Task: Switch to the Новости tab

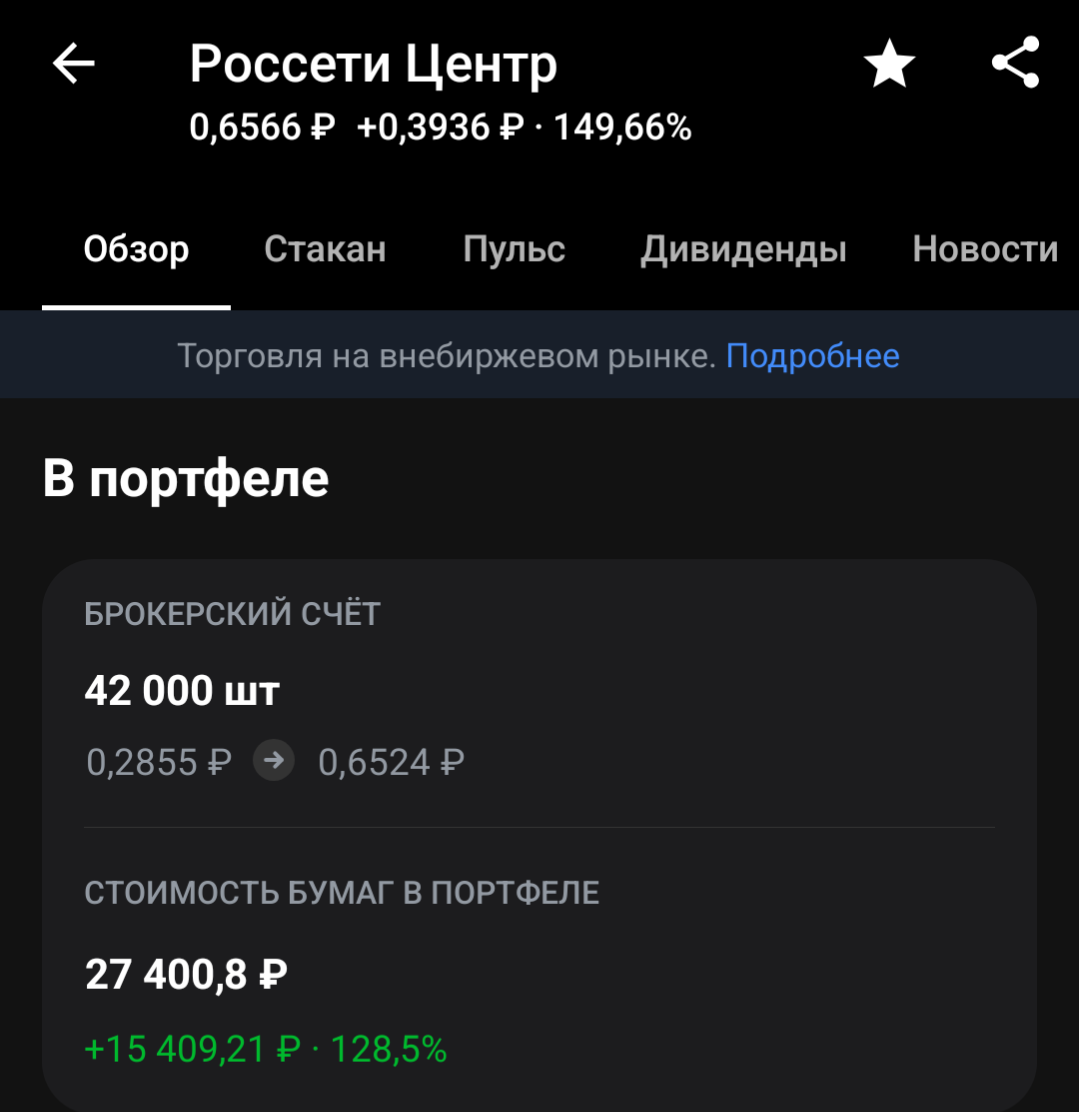Action: click(x=984, y=249)
